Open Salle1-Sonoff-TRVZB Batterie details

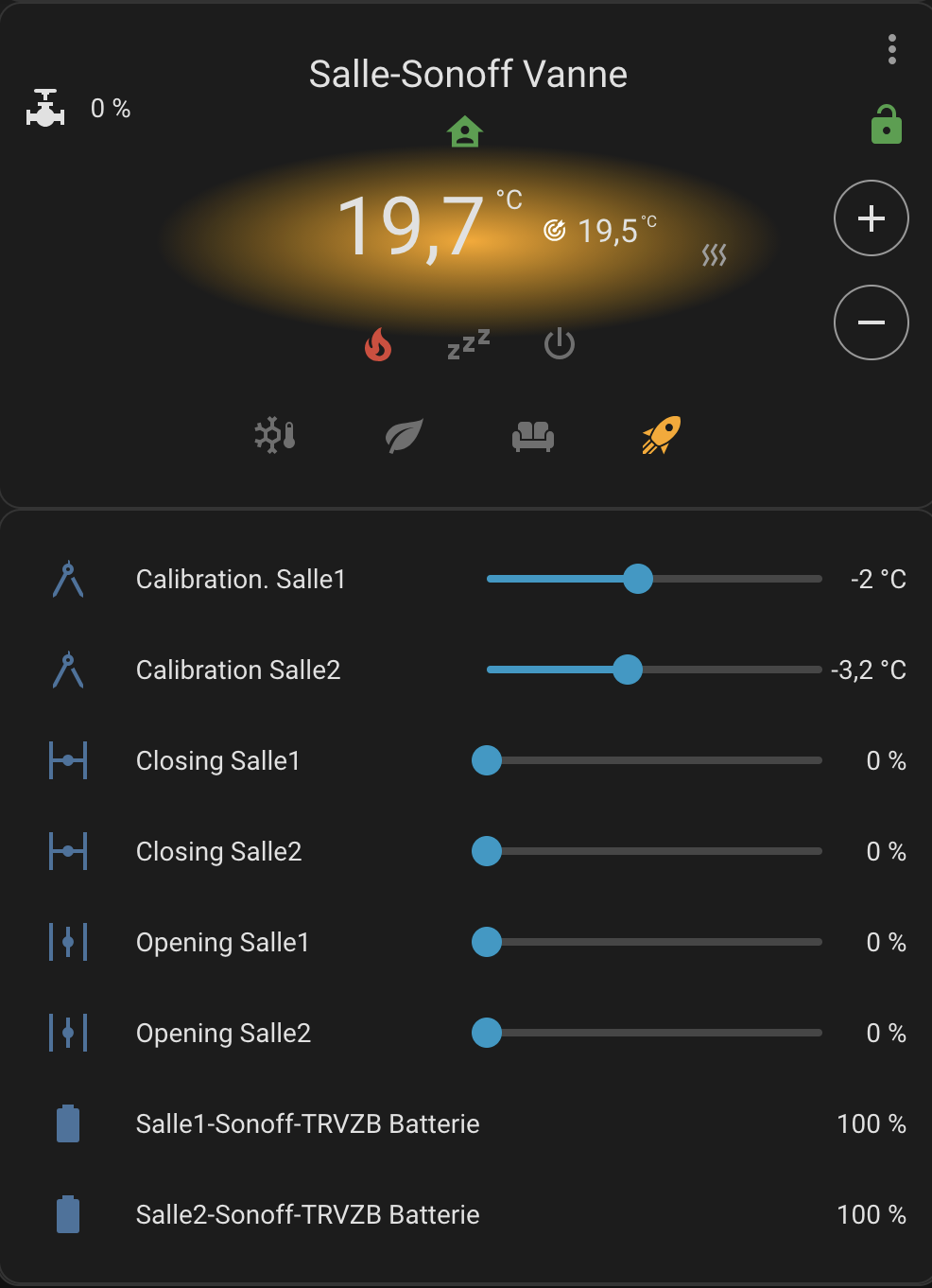(308, 1123)
